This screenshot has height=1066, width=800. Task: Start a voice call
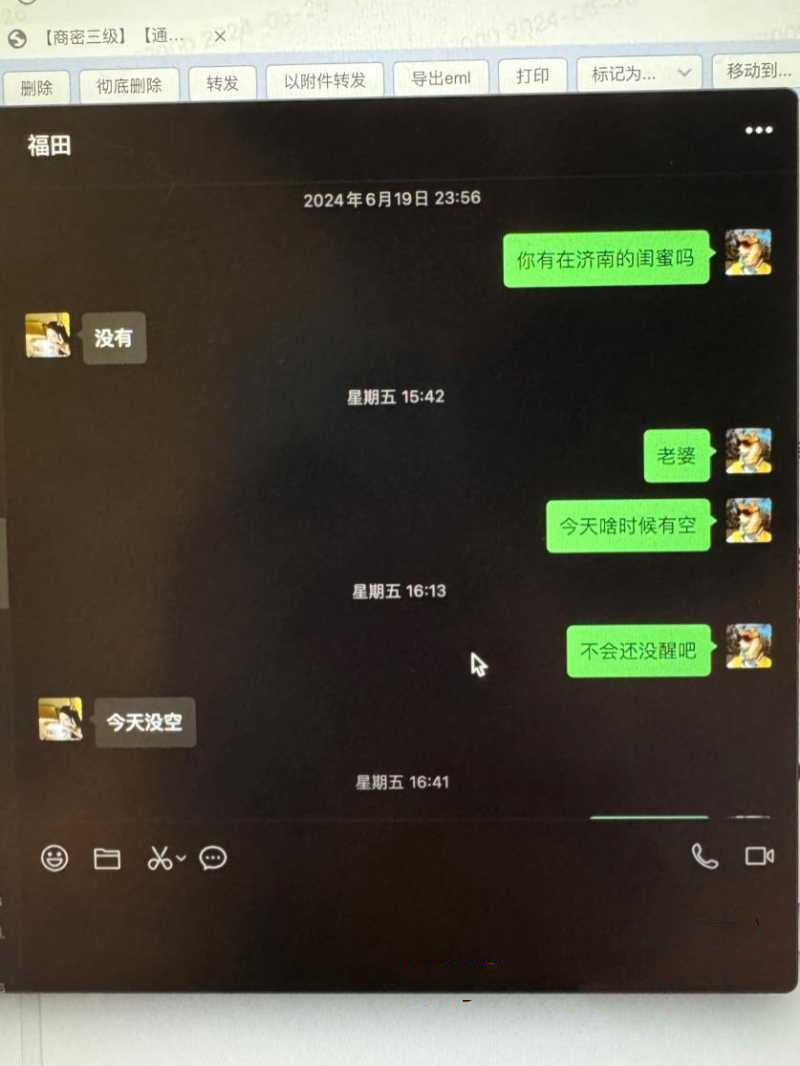click(703, 857)
